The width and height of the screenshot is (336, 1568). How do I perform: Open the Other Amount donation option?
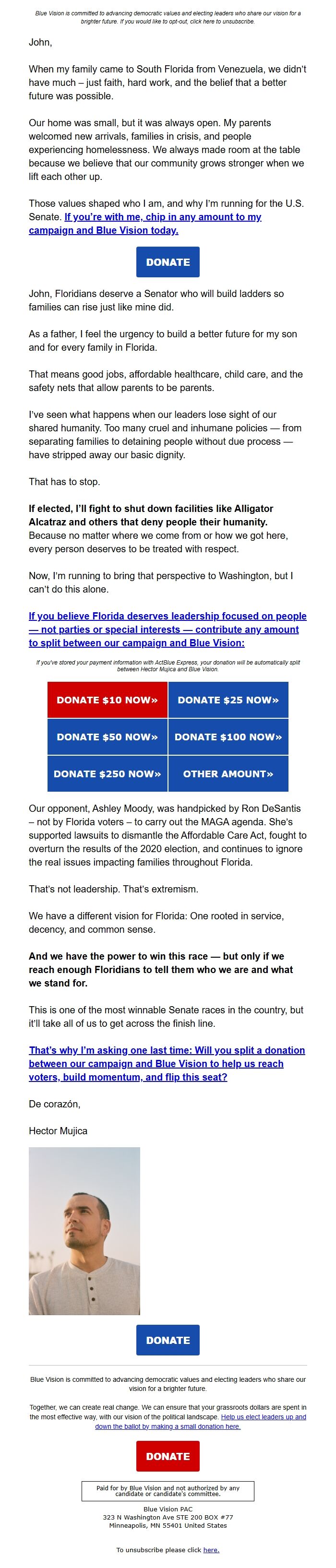click(228, 773)
